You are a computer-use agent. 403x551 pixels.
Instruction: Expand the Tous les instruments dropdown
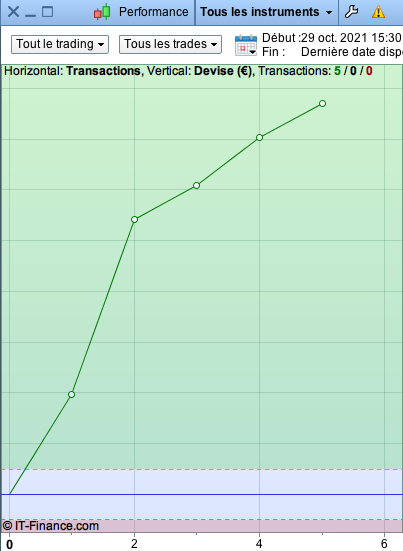266,12
